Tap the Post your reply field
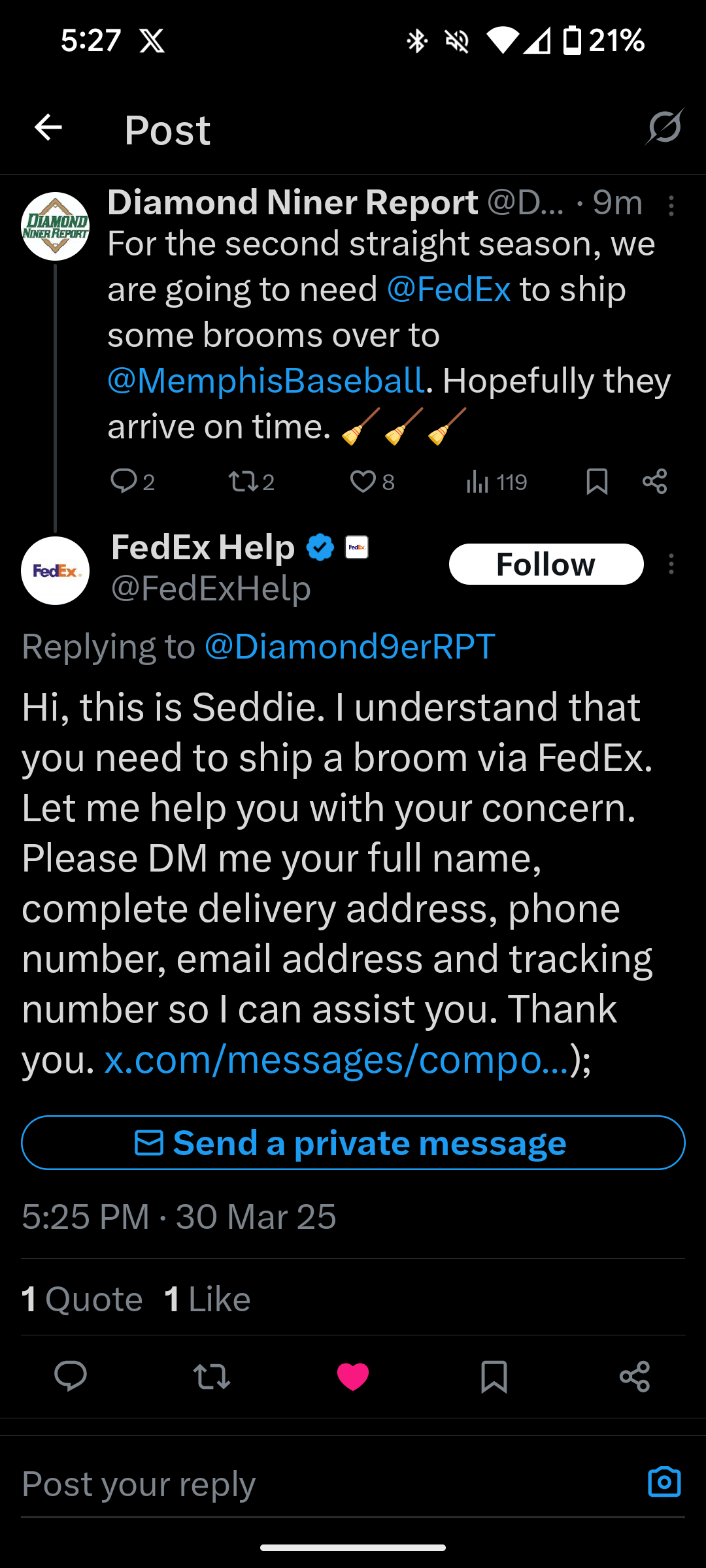 coord(327,1484)
